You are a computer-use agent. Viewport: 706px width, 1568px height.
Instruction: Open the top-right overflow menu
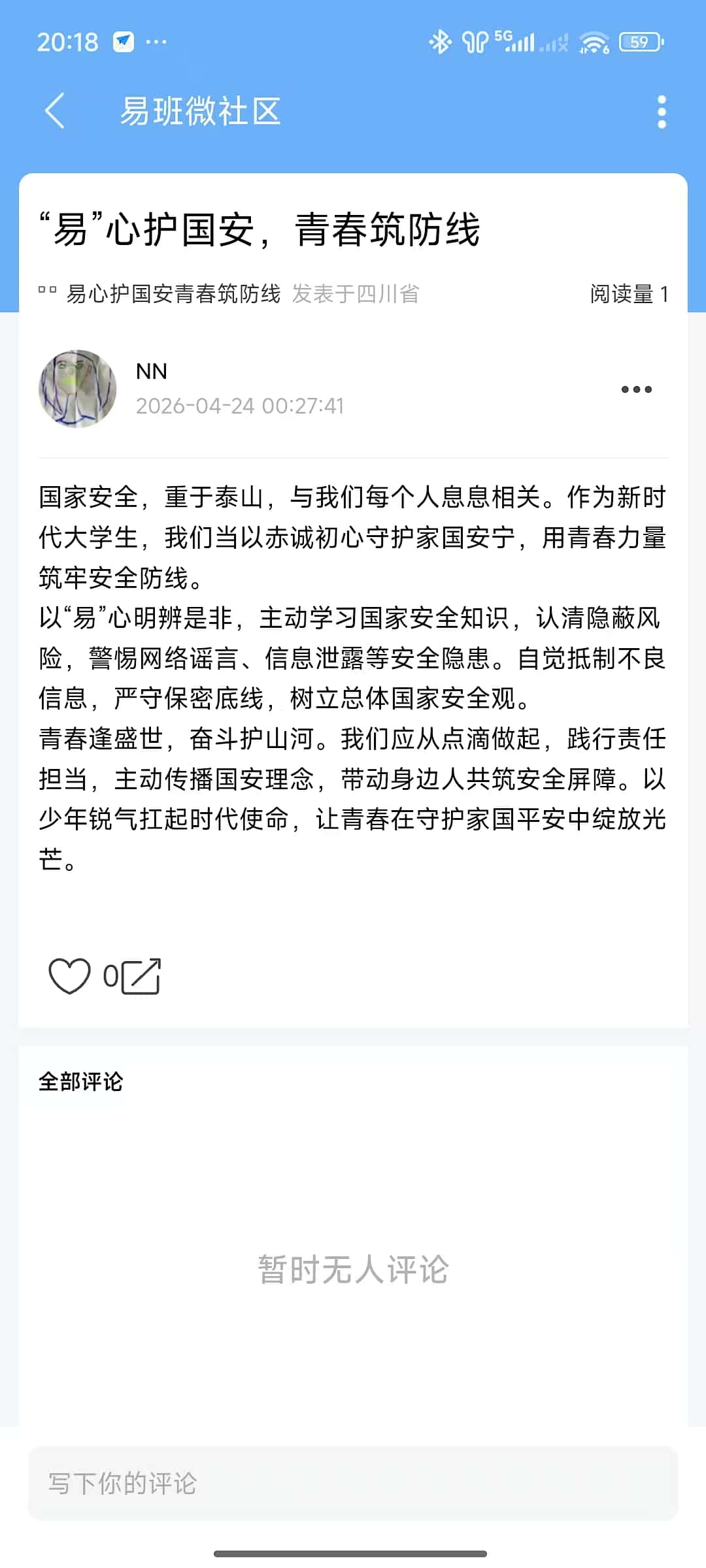[x=662, y=112]
